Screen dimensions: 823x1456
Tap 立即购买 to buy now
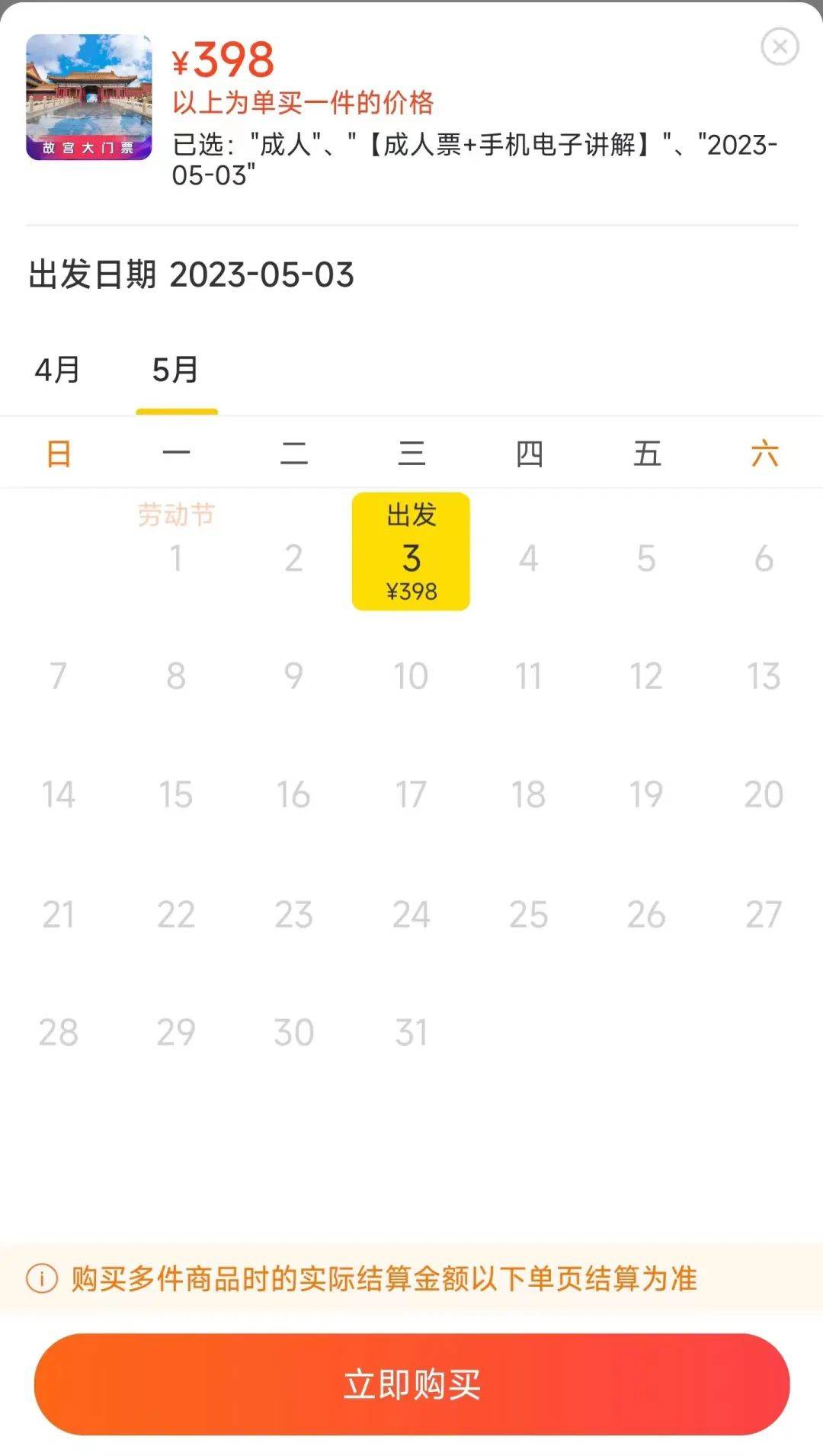click(x=411, y=1384)
